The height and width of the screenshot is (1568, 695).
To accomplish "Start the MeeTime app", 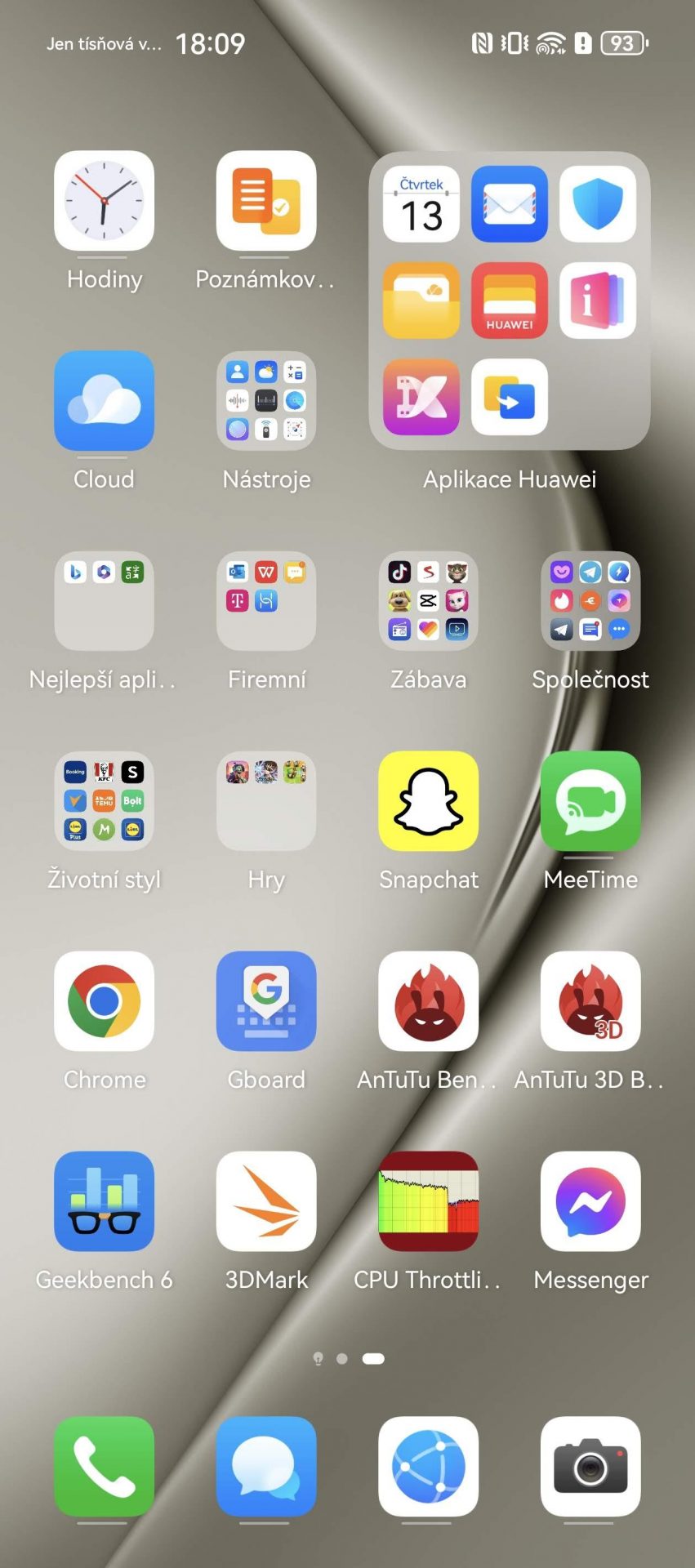I will [x=590, y=801].
